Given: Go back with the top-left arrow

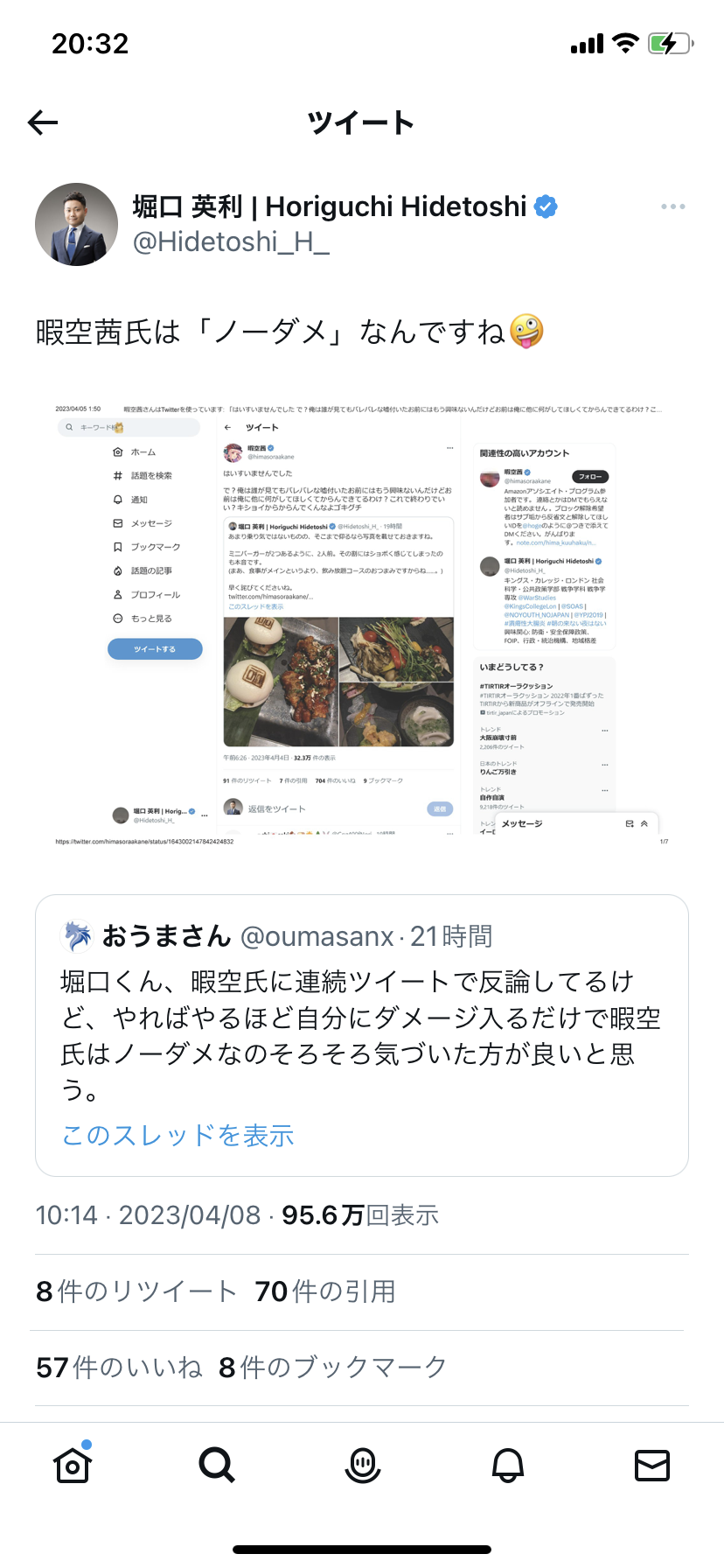Looking at the screenshot, I should 43,122.
